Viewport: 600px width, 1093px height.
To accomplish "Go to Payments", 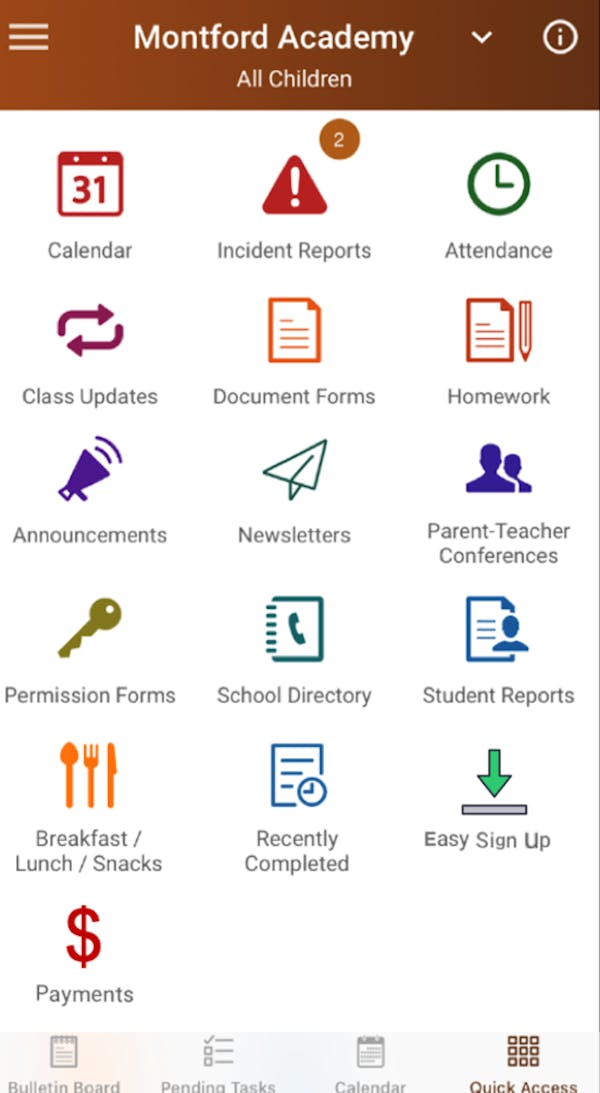I will click(x=84, y=954).
